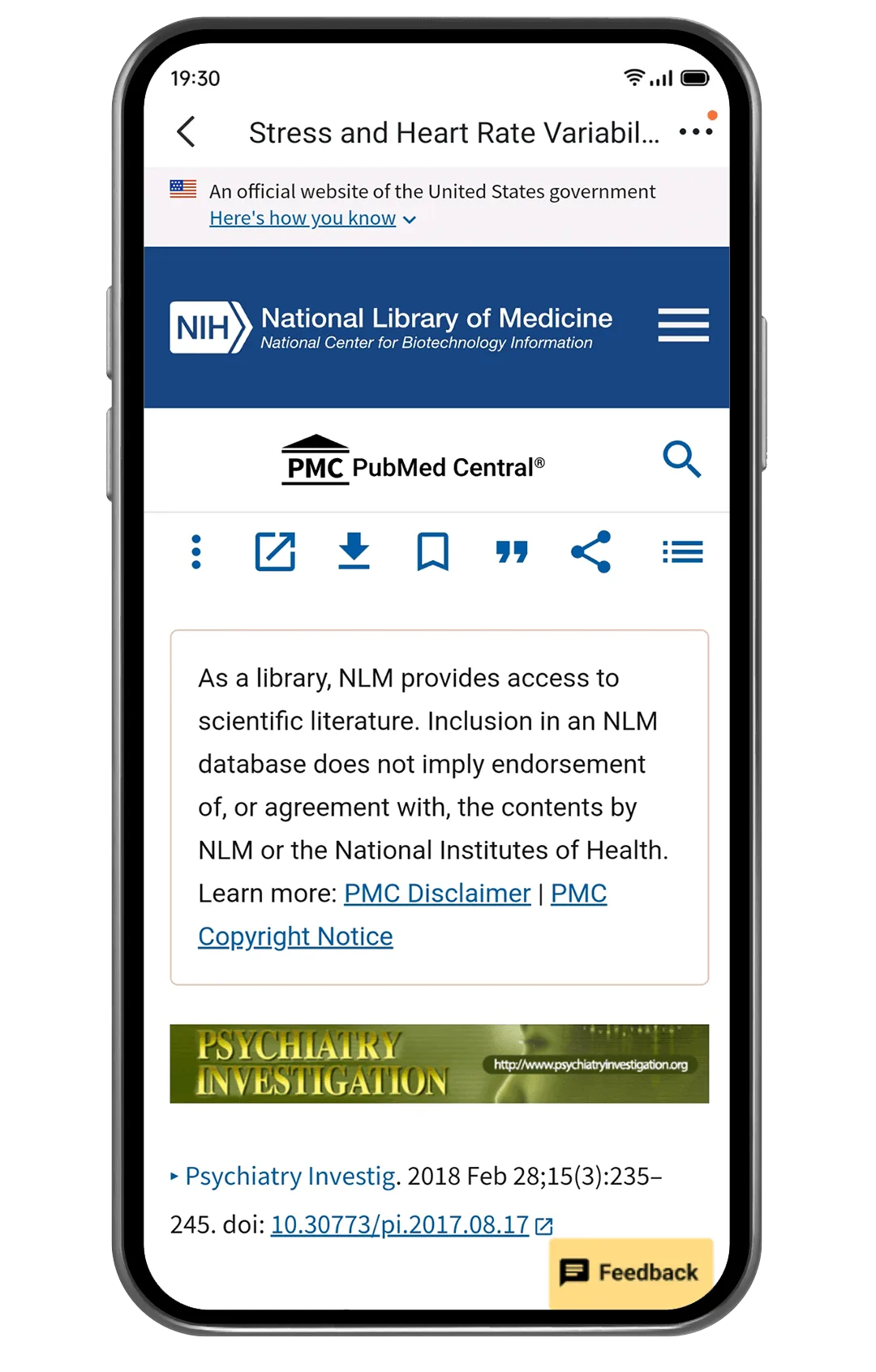Tap the Feedback button
Screen dimensions: 876x1372
tap(630, 1272)
